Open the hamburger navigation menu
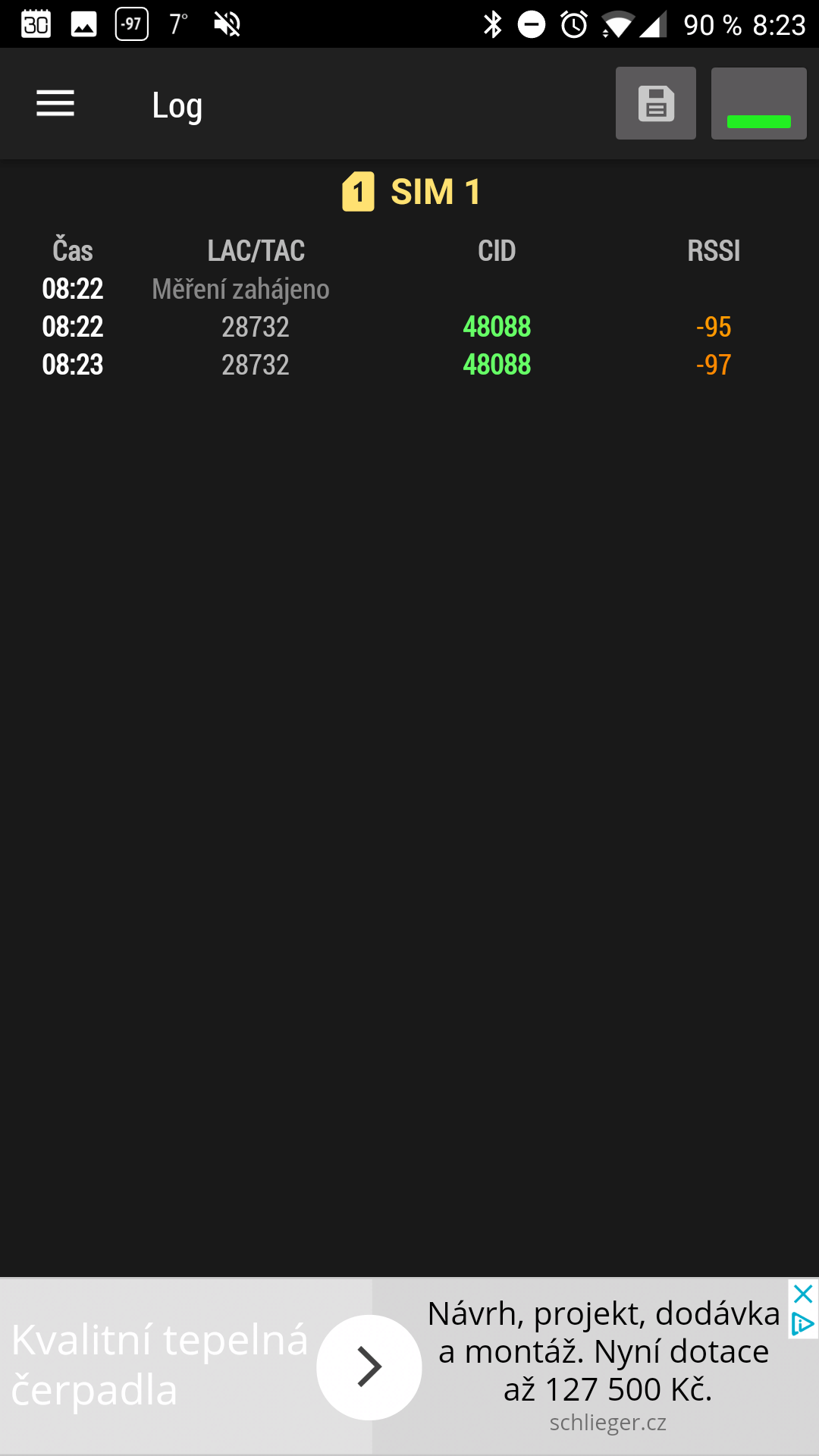This screenshot has width=819, height=1456. [x=55, y=104]
